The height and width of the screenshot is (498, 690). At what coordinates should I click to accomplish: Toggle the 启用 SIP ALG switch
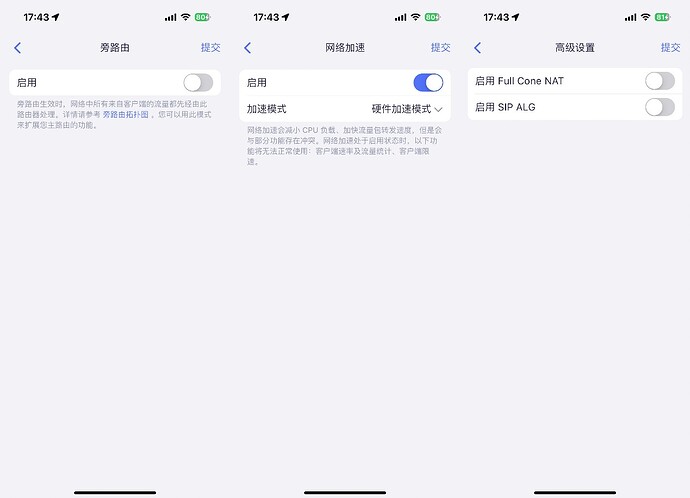click(659, 107)
